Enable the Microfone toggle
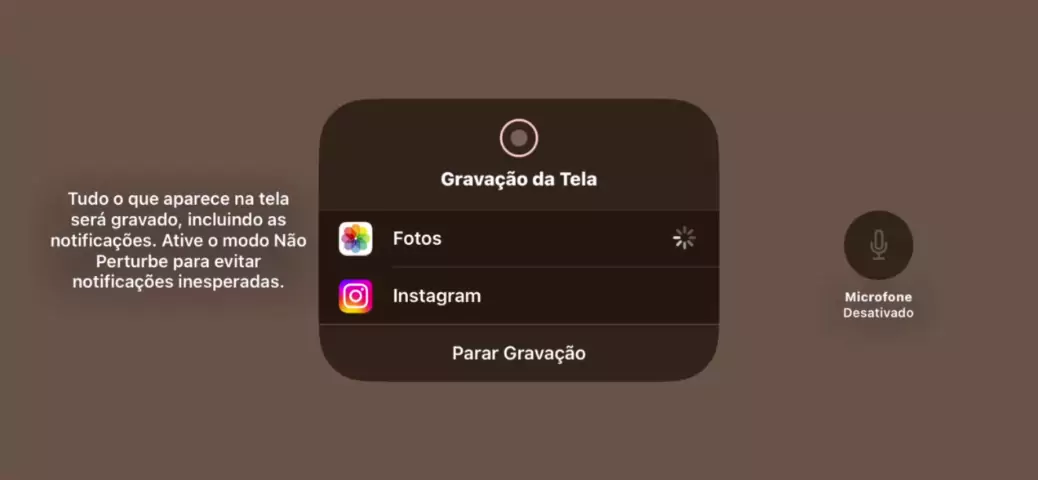The image size is (1038, 480). [878, 245]
